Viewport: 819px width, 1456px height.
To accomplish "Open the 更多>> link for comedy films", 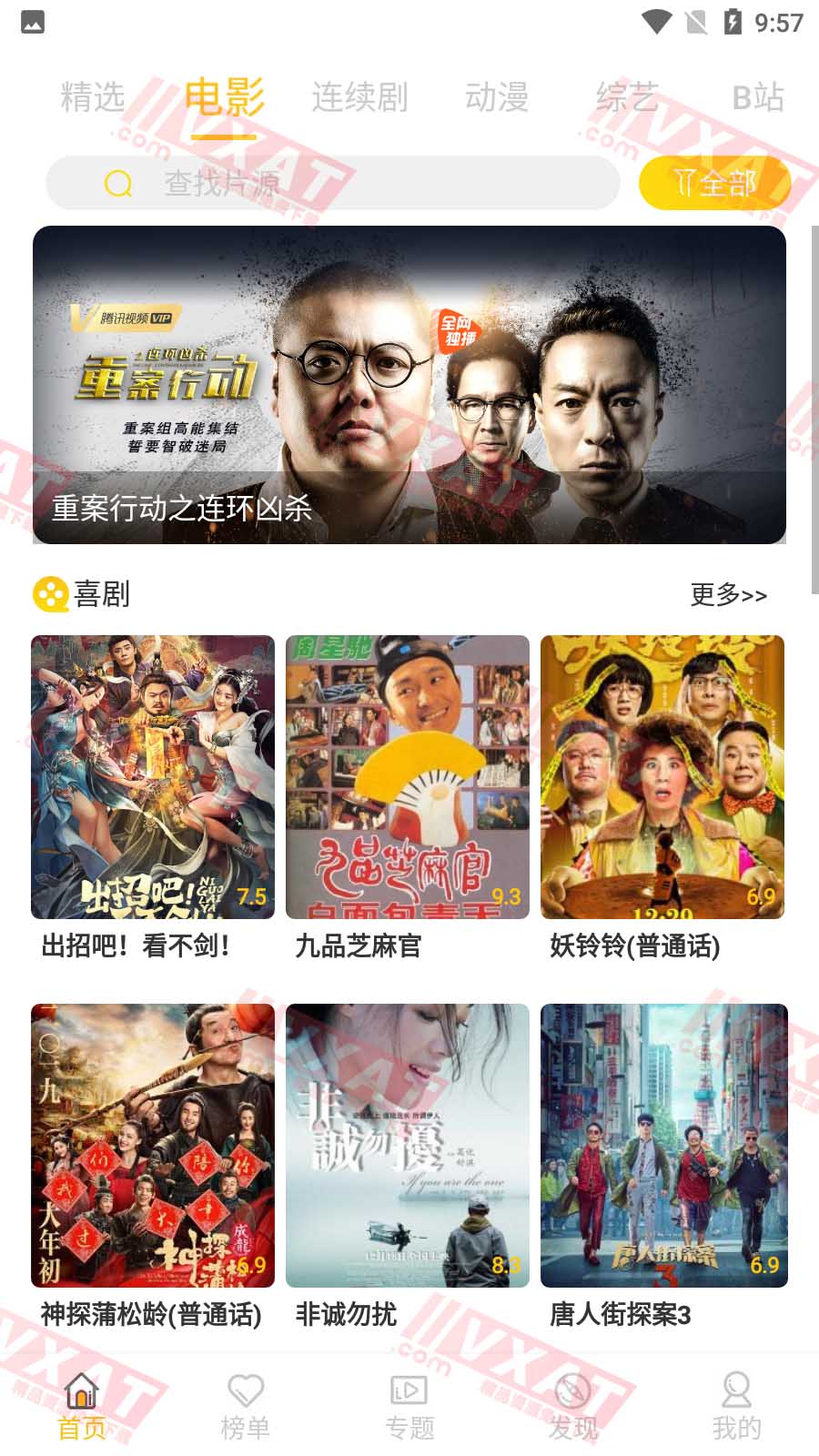I will coord(727,594).
